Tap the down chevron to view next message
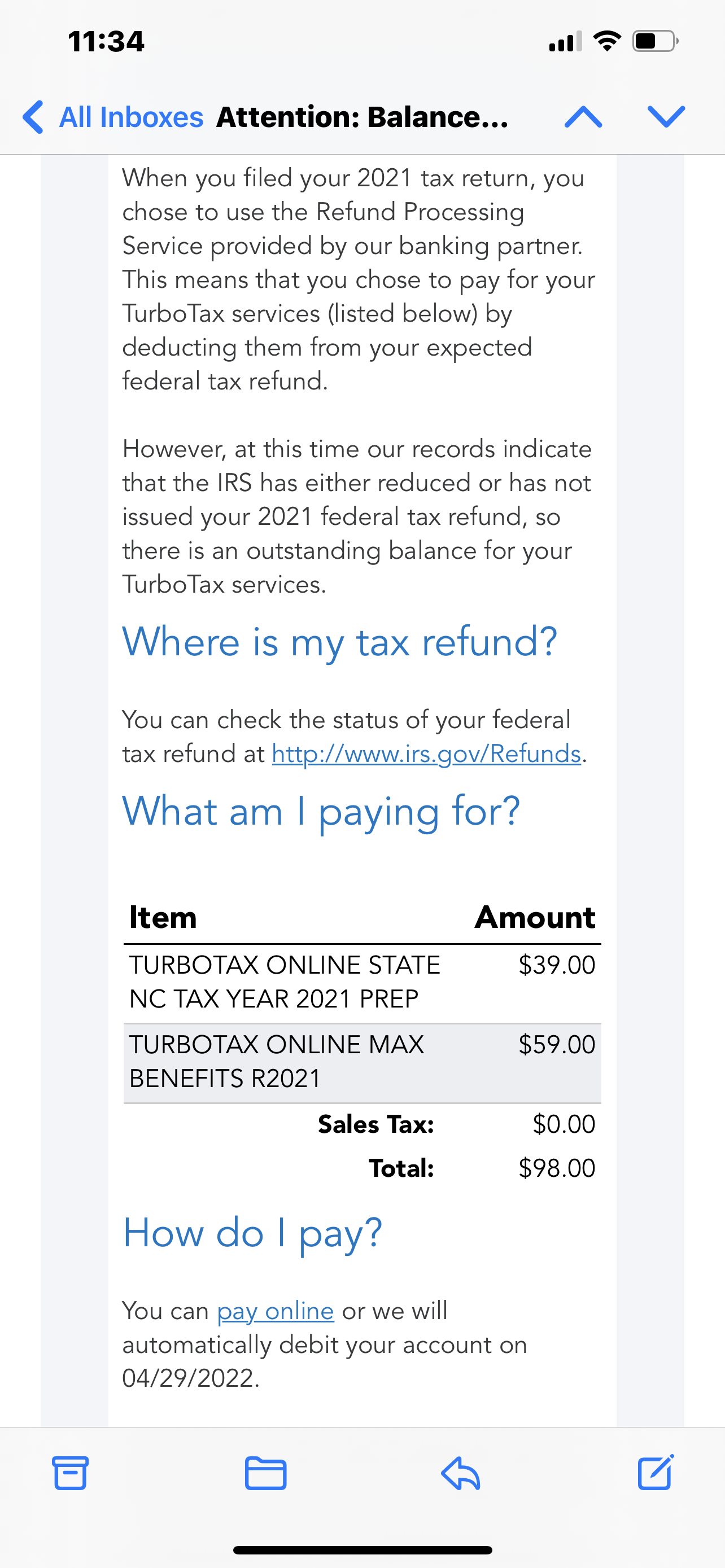This screenshot has width=725, height=1568. [667, 117]
